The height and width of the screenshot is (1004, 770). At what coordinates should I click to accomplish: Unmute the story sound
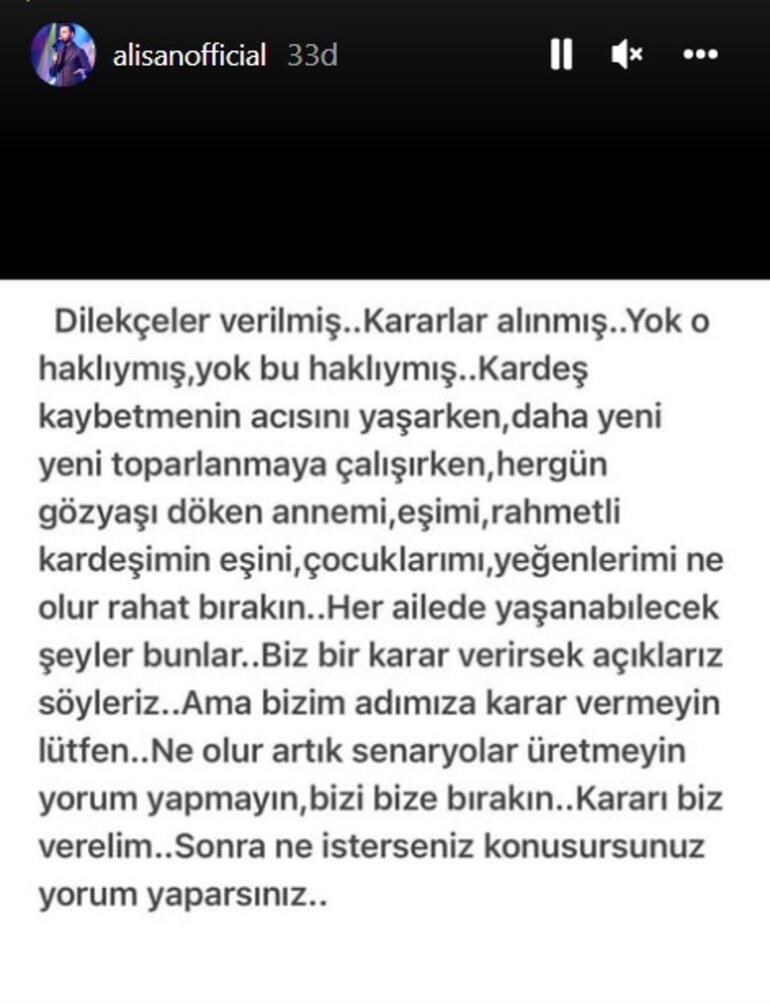point(627,55)
